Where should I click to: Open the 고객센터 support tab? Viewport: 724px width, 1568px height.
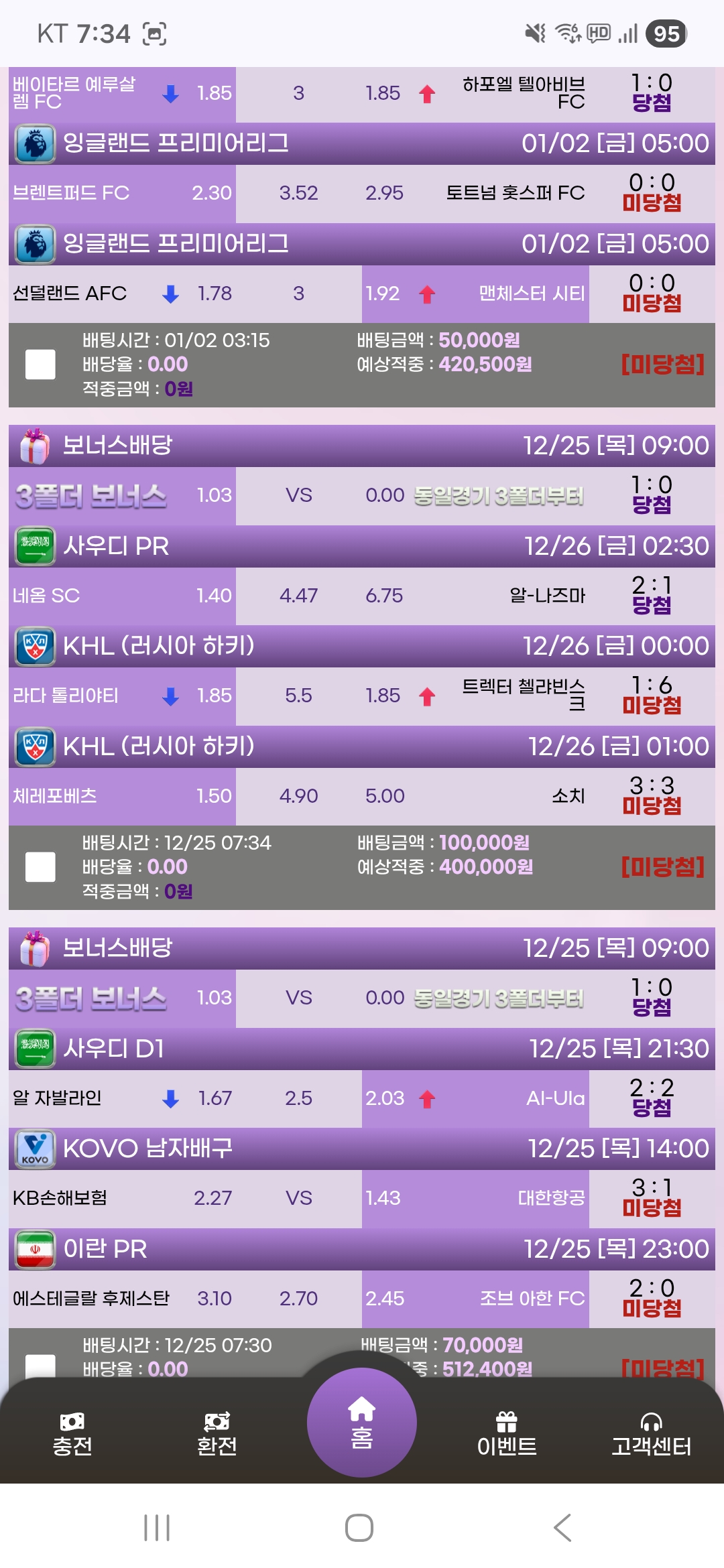click(x=651, y=1434)
